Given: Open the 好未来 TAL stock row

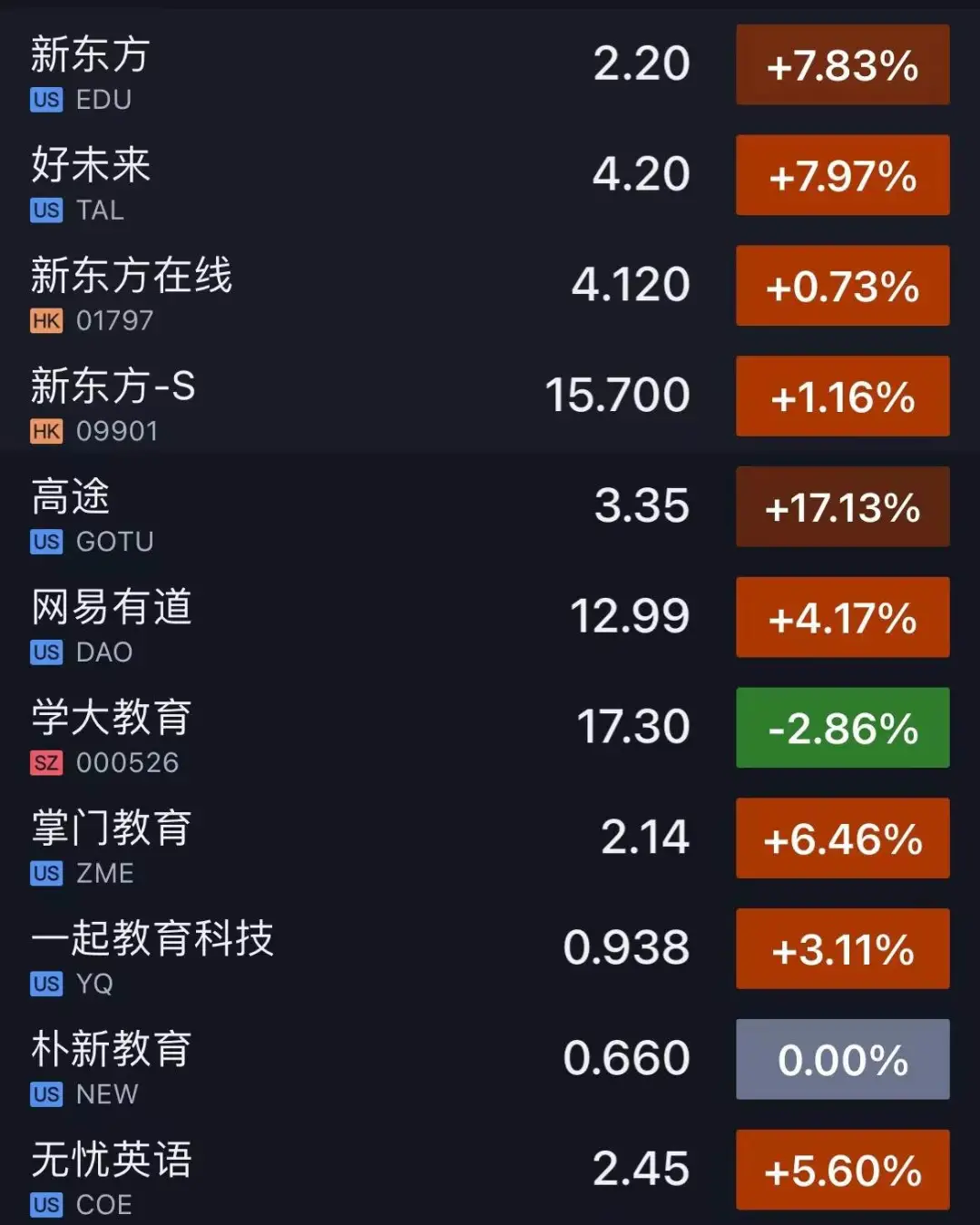Looking at the screenshot, I should click(363, 176).
